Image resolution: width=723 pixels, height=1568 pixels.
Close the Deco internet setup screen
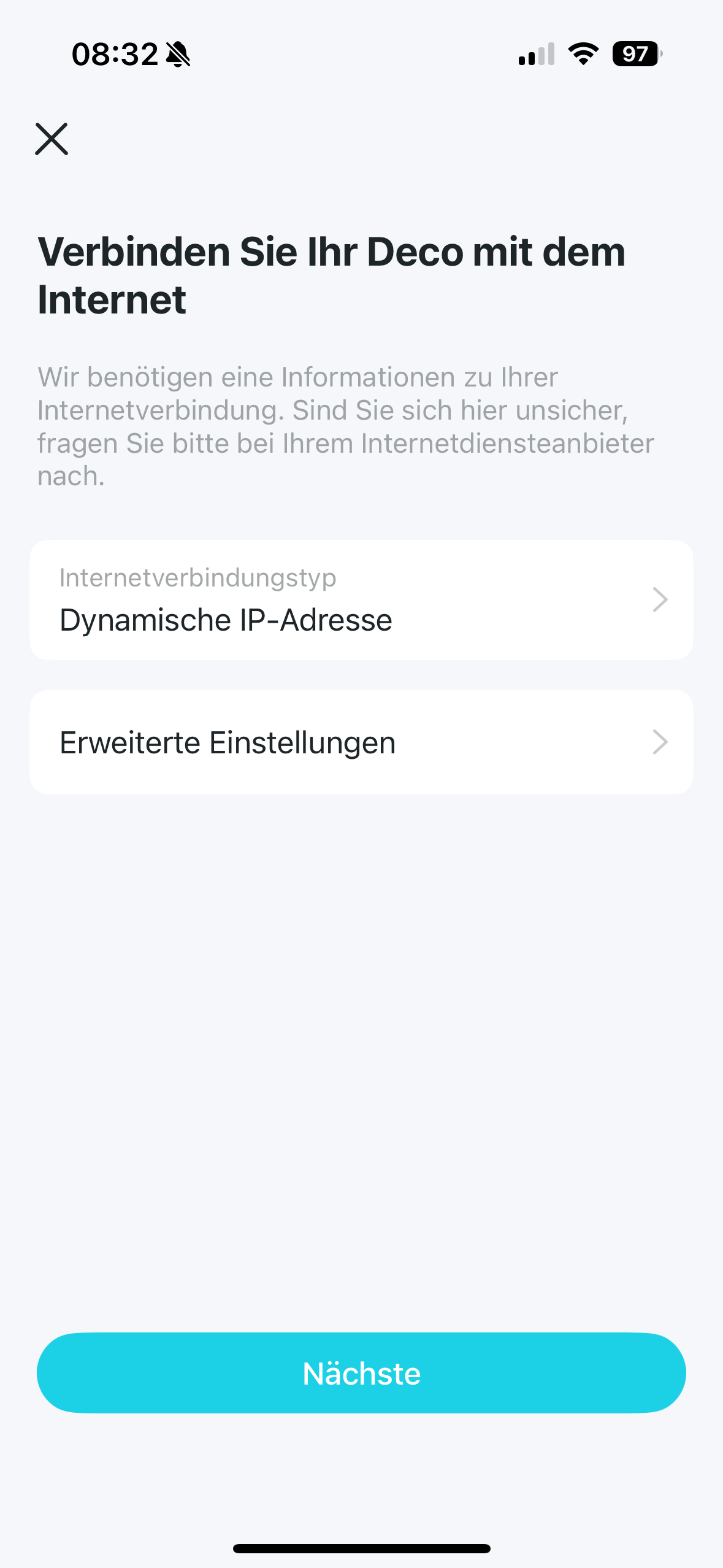[52, 139]
